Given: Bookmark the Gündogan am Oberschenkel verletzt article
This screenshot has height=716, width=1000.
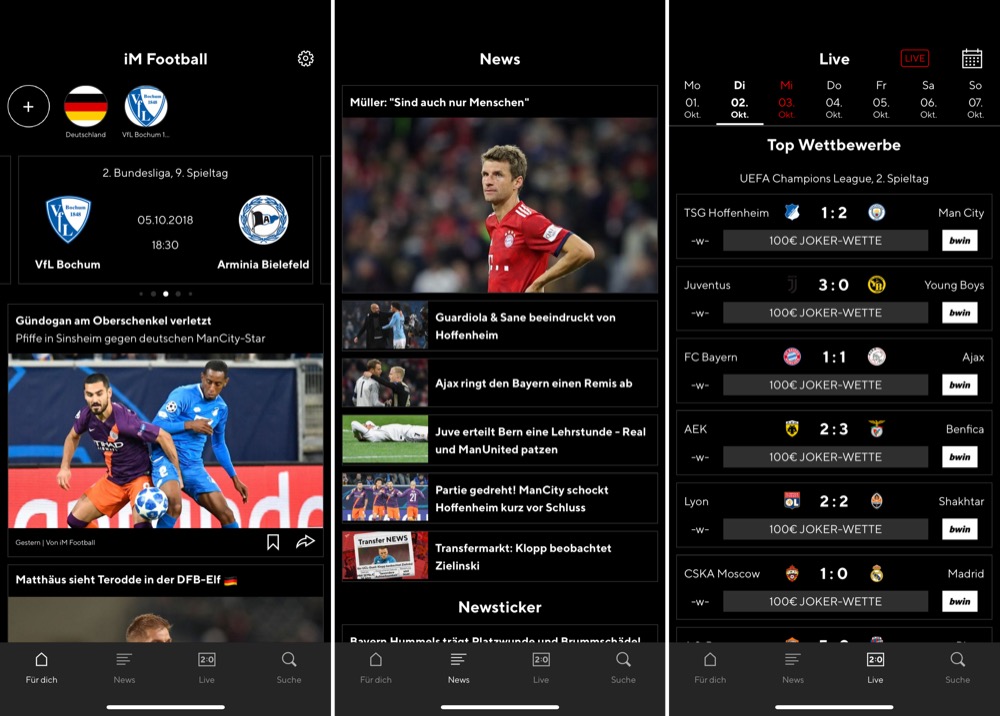Looking at the screenshot, I should 273,542.
